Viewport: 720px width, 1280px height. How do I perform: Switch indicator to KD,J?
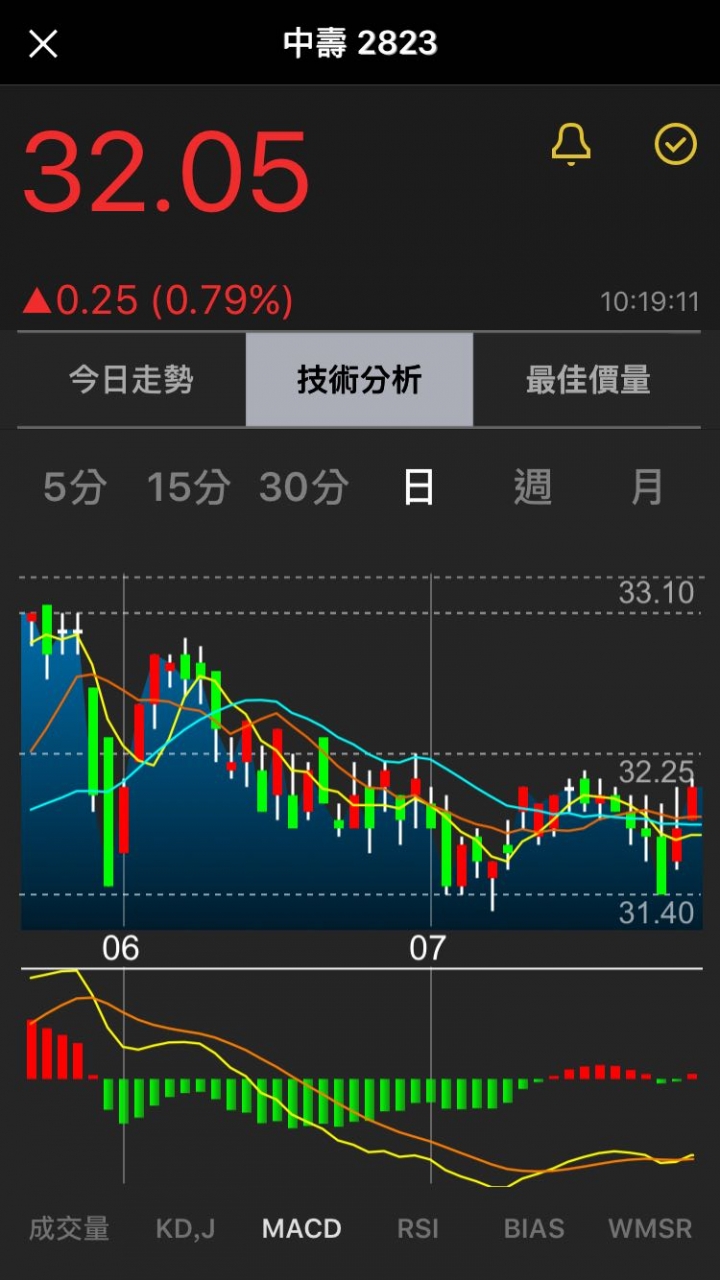click(185, 1229)
